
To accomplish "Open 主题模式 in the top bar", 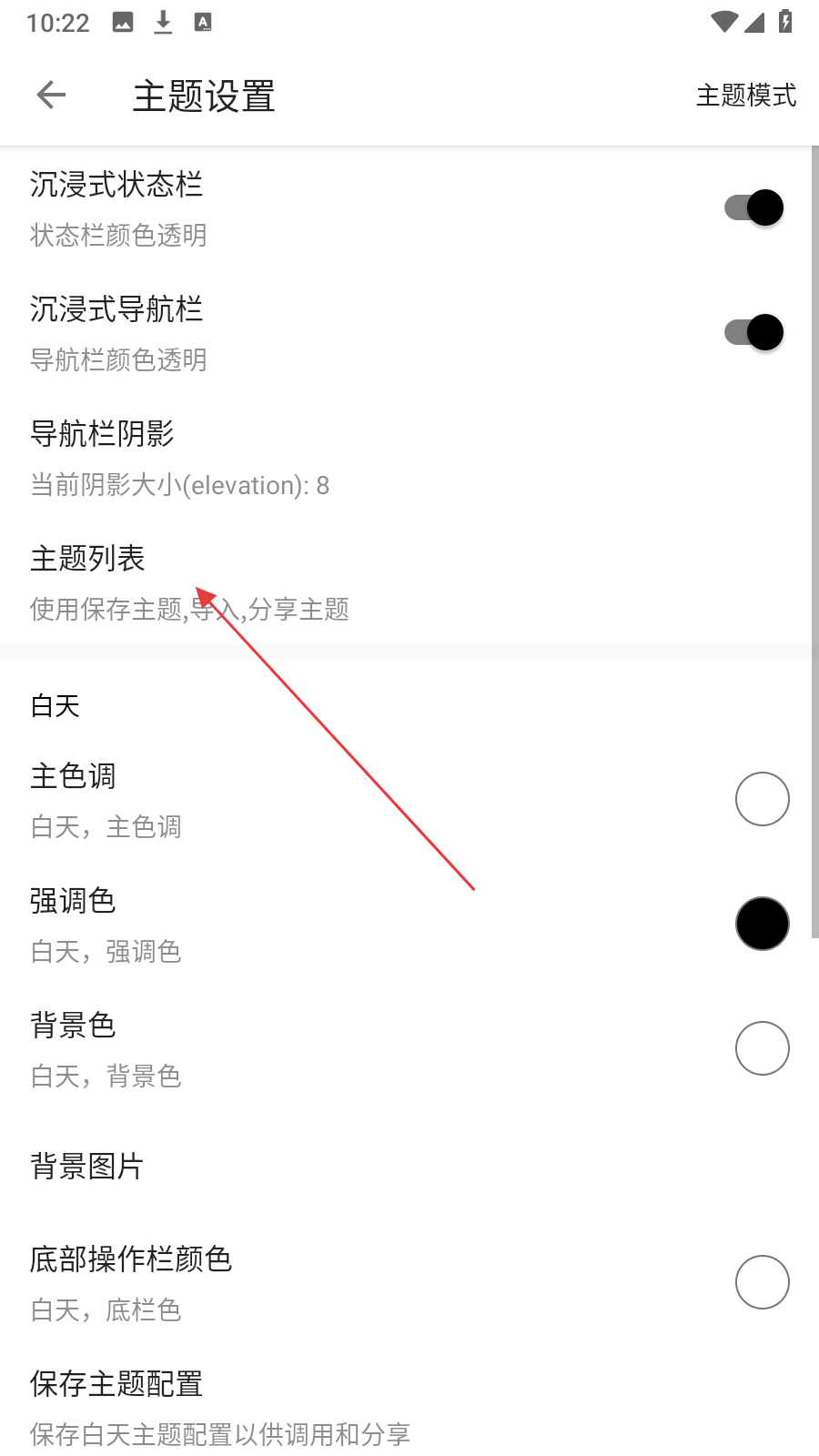I will coord(746,95).
